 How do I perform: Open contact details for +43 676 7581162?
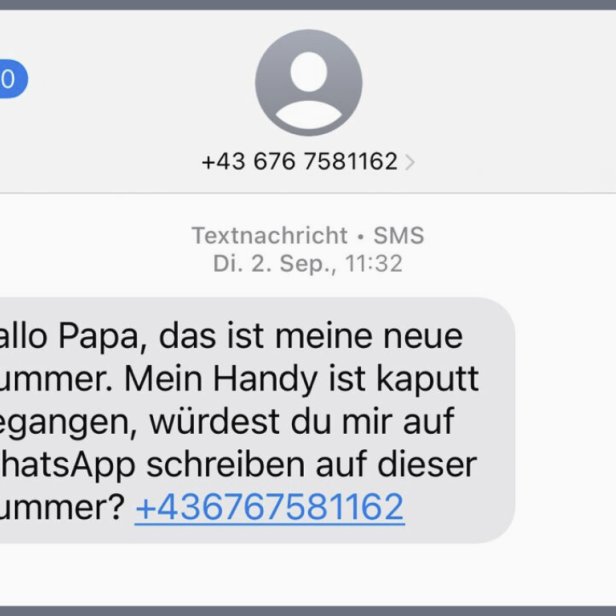click(x=308, y=162)
